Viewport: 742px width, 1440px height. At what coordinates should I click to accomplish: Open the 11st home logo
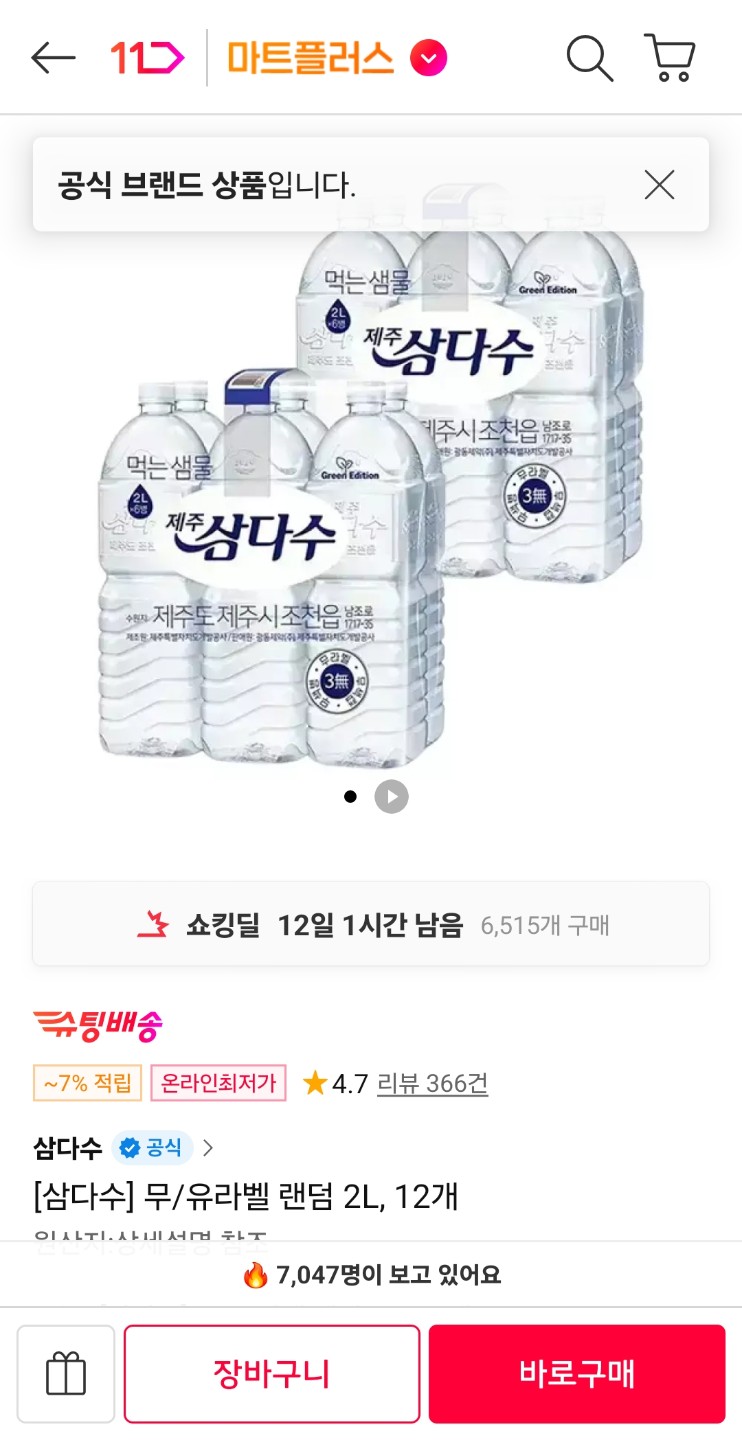pyautogui.click(x=147, y=59)
